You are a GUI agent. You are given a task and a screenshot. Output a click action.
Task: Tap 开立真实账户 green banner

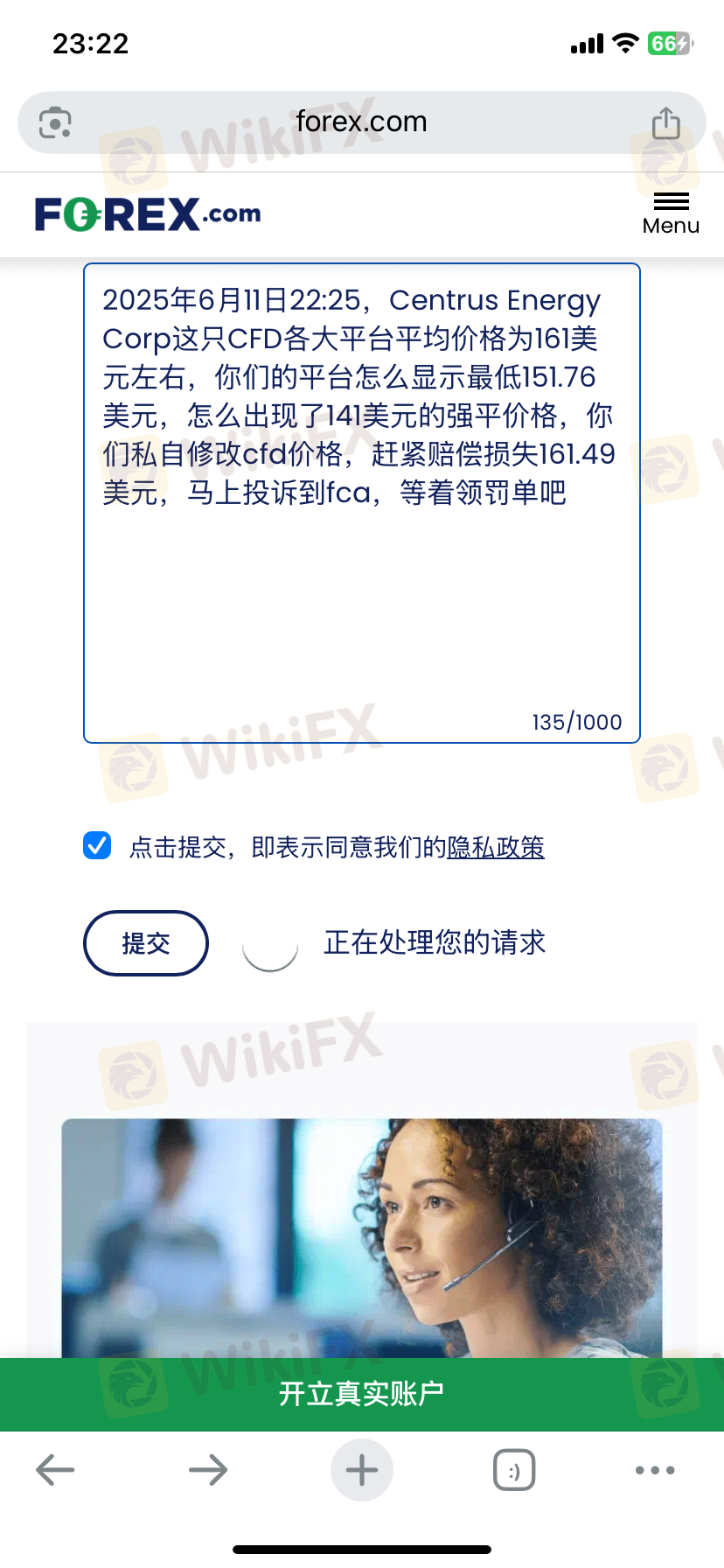tap(362, 1394)
